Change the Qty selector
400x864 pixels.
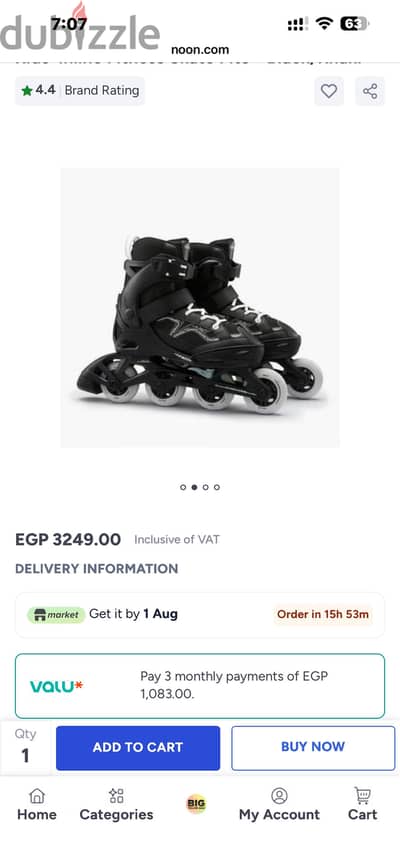click(25, 747)
